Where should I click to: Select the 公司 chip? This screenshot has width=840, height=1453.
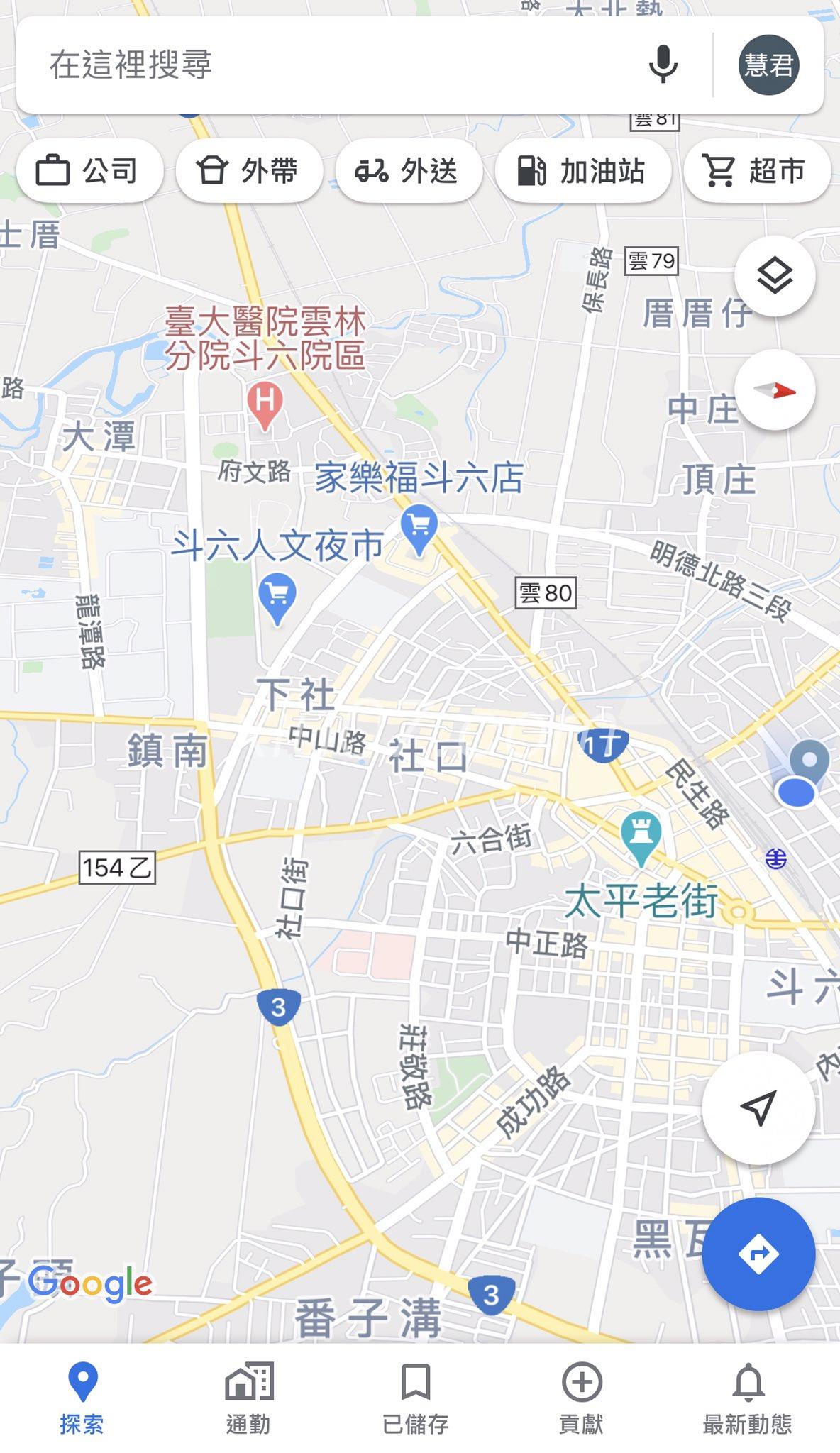click(89, 171)
